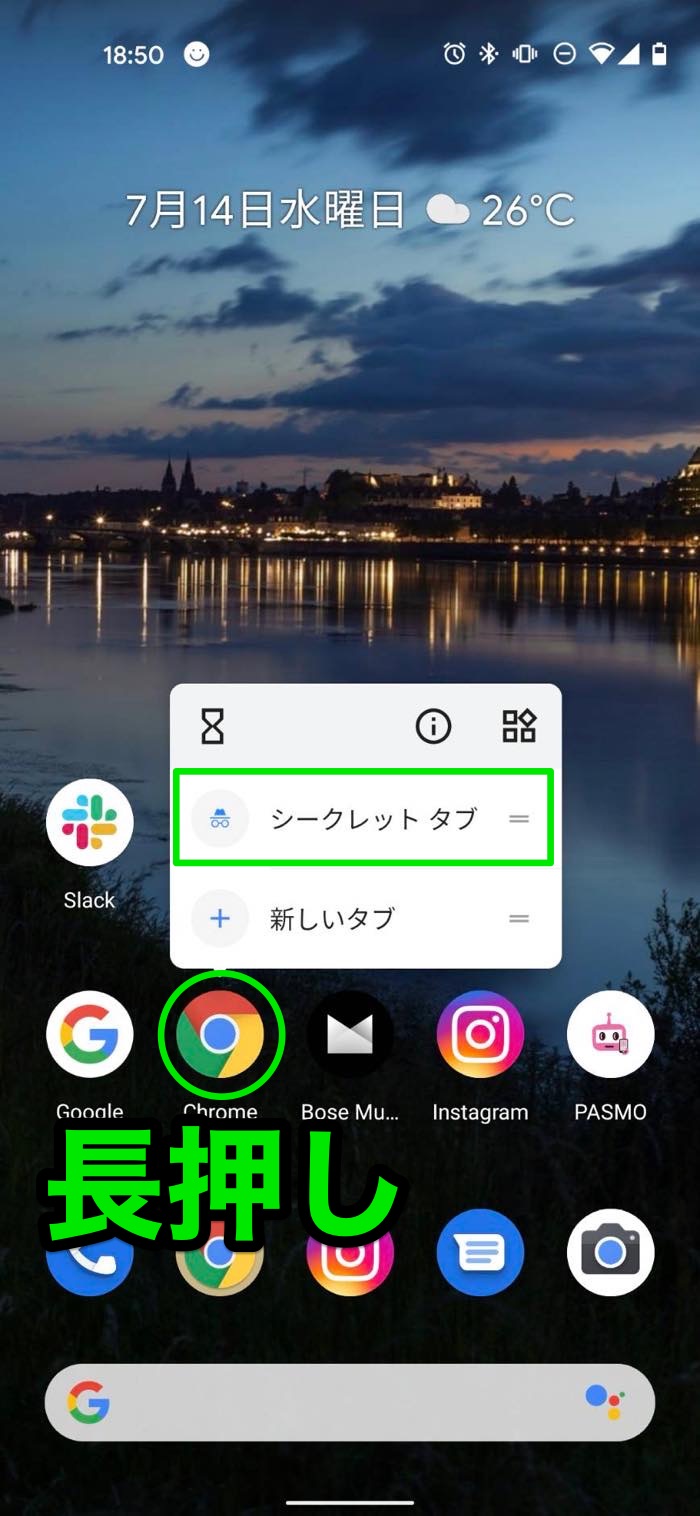700x1516 pixels.
Task: Open Instagram from the home row
Action: pyautogui.click(x=480, y=1034)
